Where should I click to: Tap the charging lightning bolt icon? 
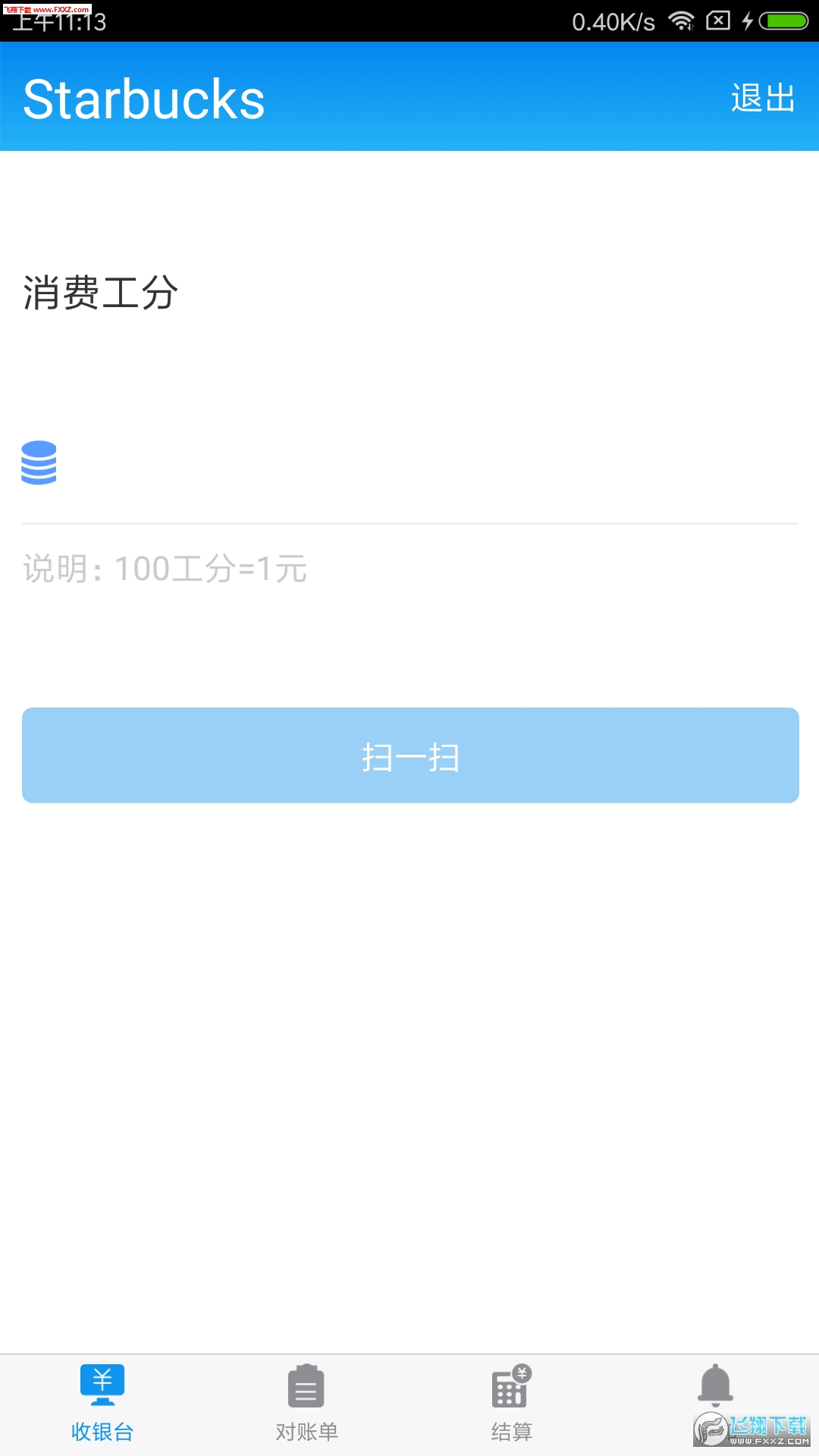pos(749,21)
